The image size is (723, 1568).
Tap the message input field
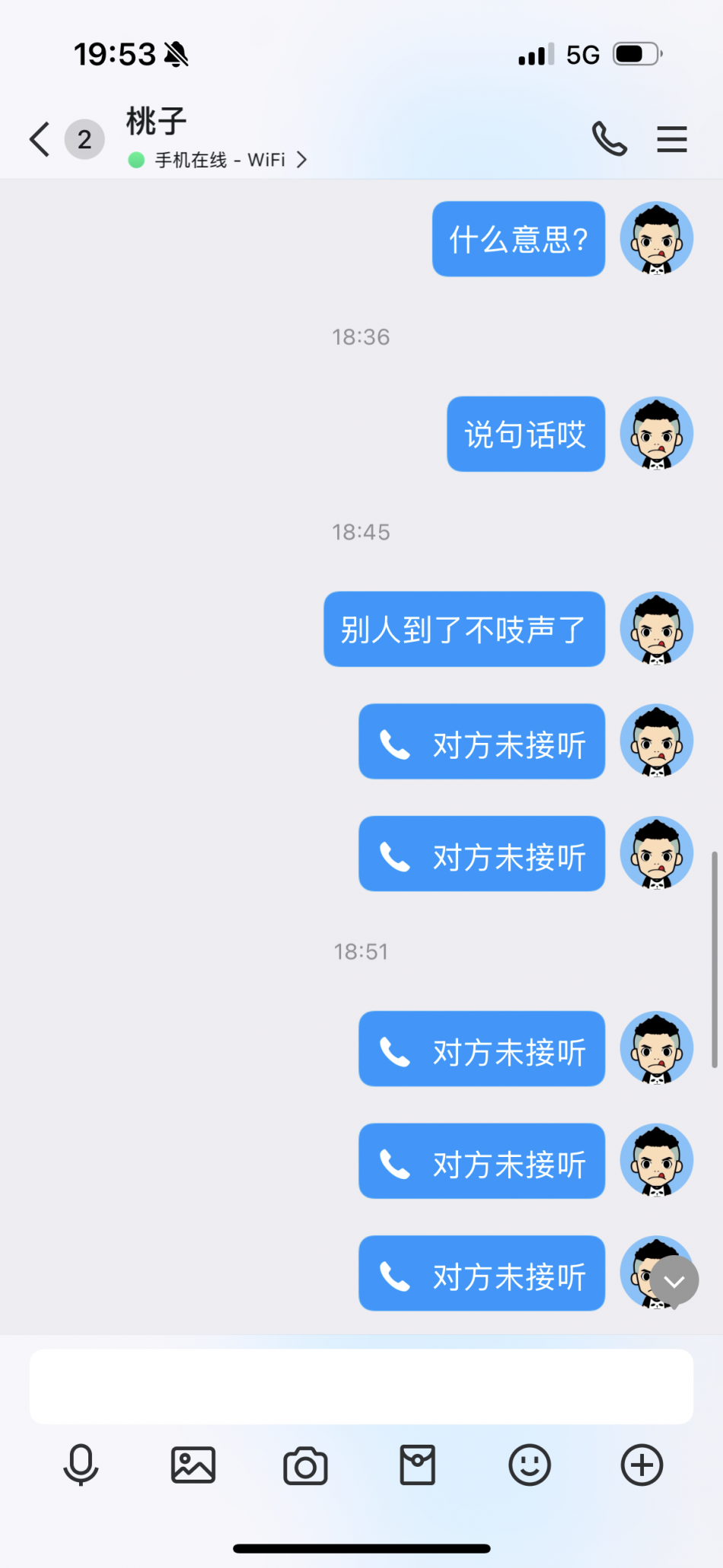coord(361,1385)
